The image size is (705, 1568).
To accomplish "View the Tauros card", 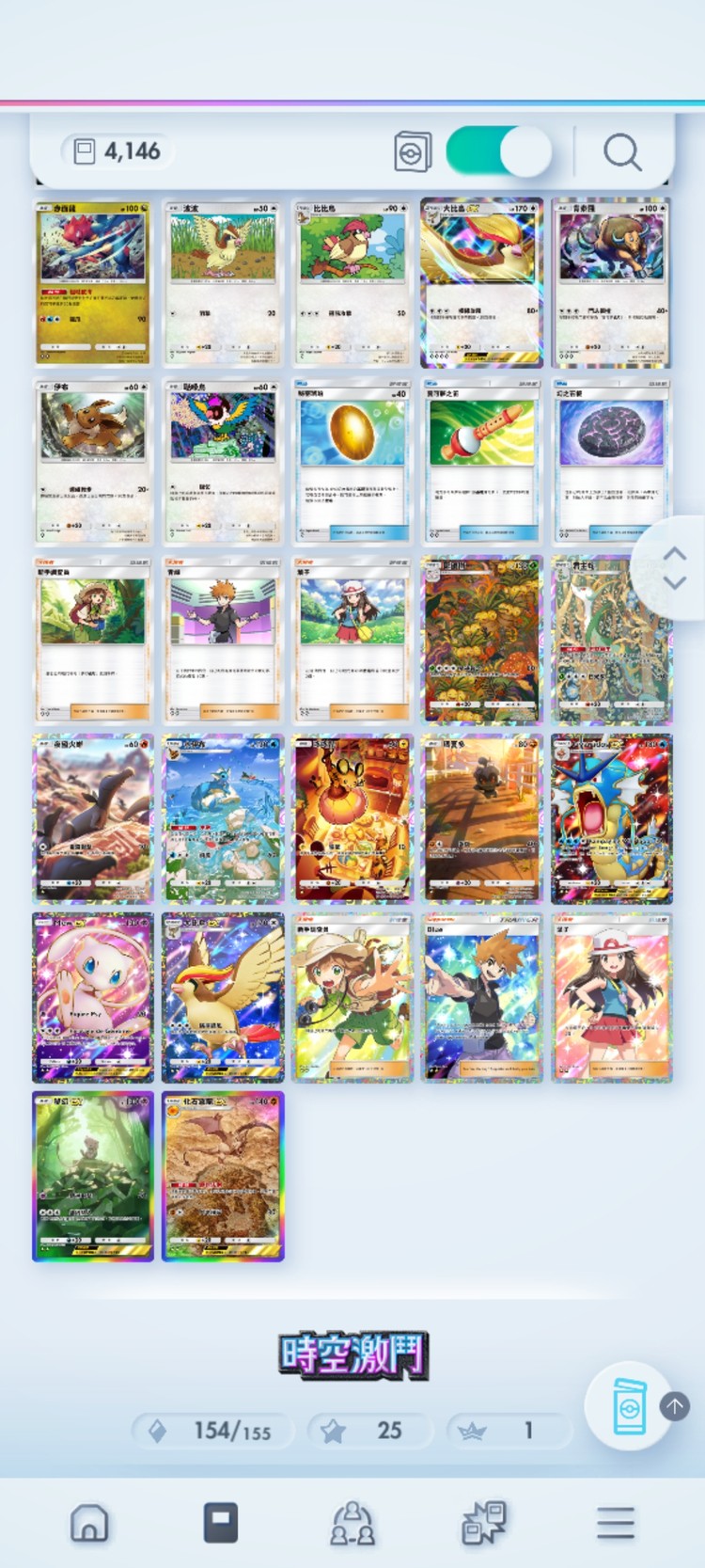I will 611,282.
